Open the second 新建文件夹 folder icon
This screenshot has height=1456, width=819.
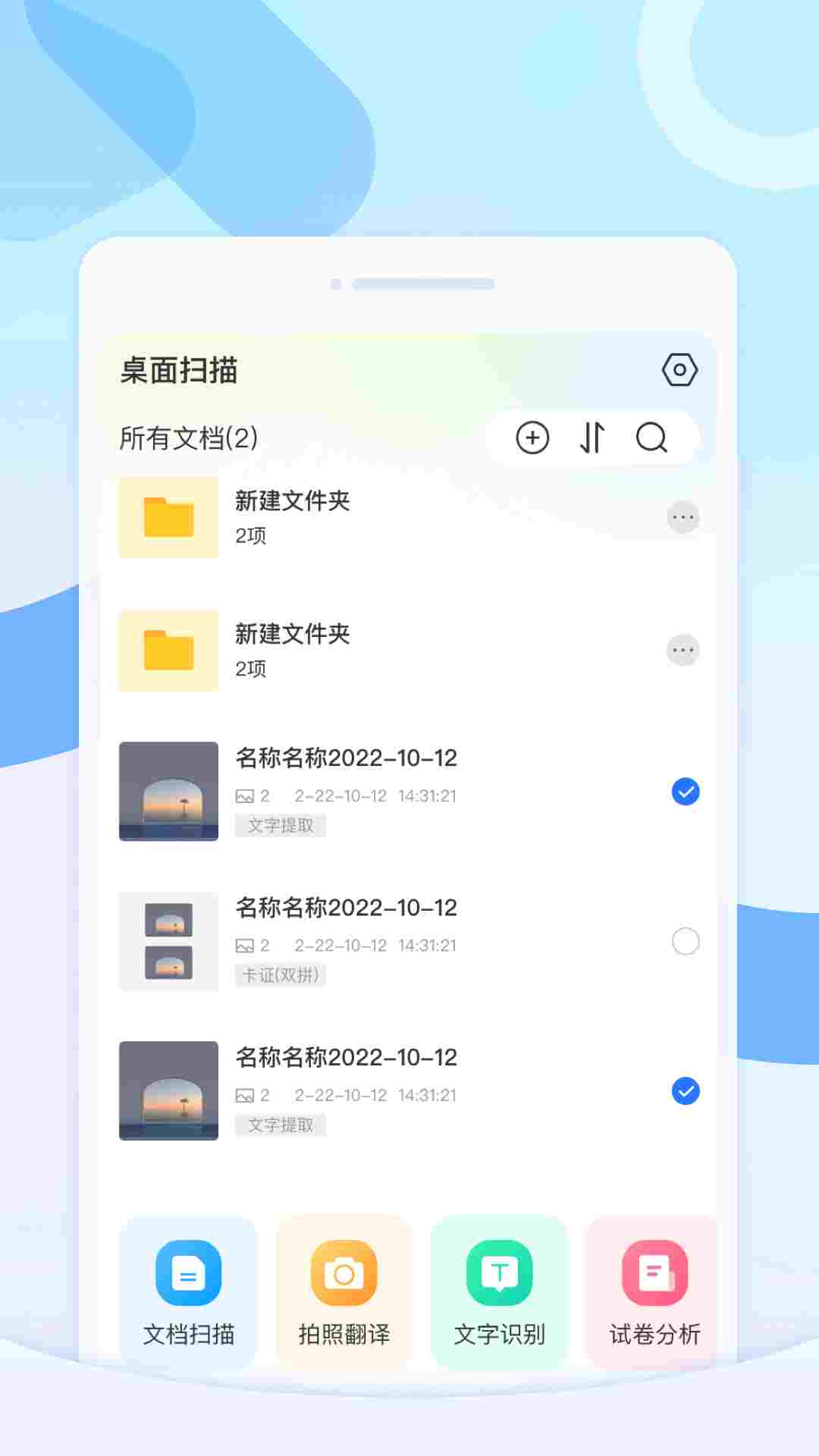tap(168, 650)
